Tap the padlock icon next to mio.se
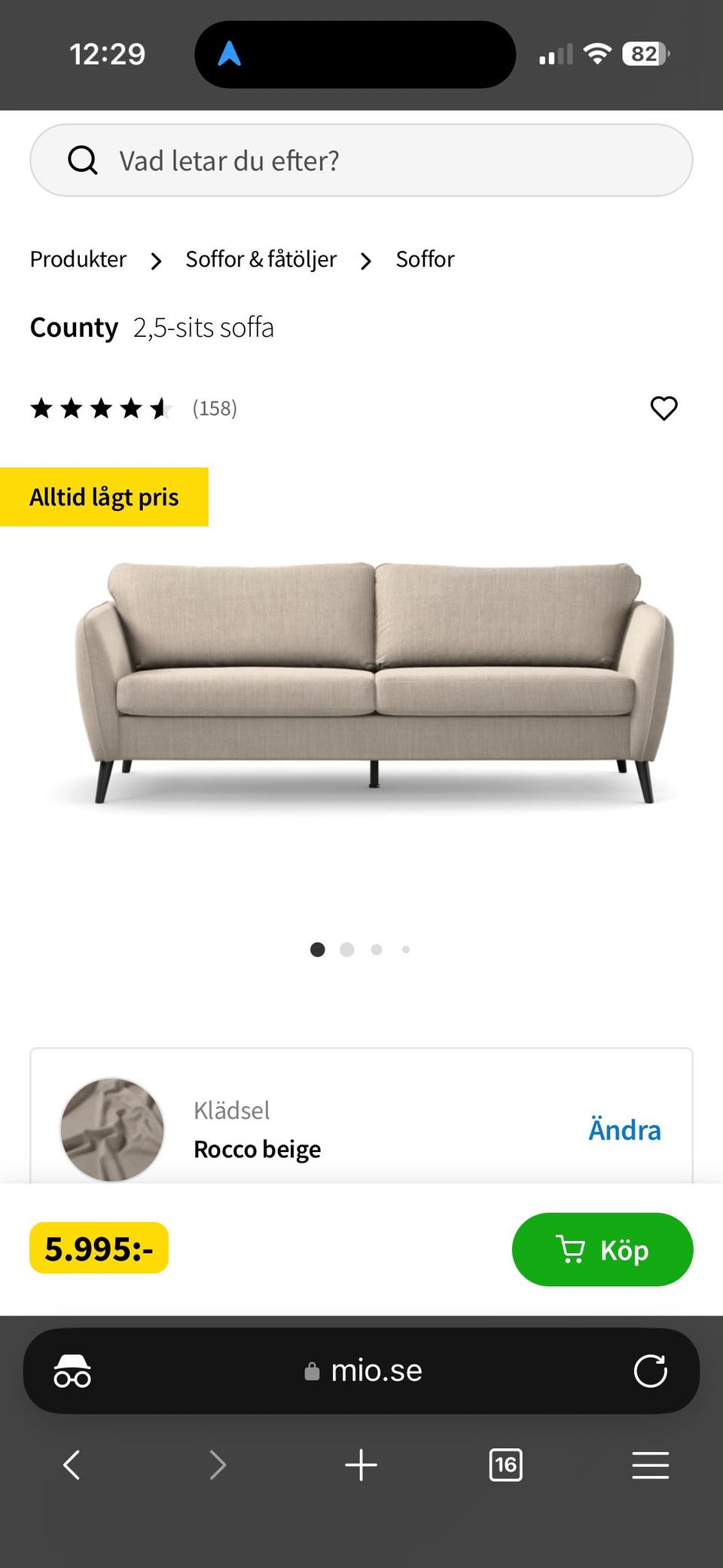The height and width of the screenshot is (1568, 723). (311, 1371)
